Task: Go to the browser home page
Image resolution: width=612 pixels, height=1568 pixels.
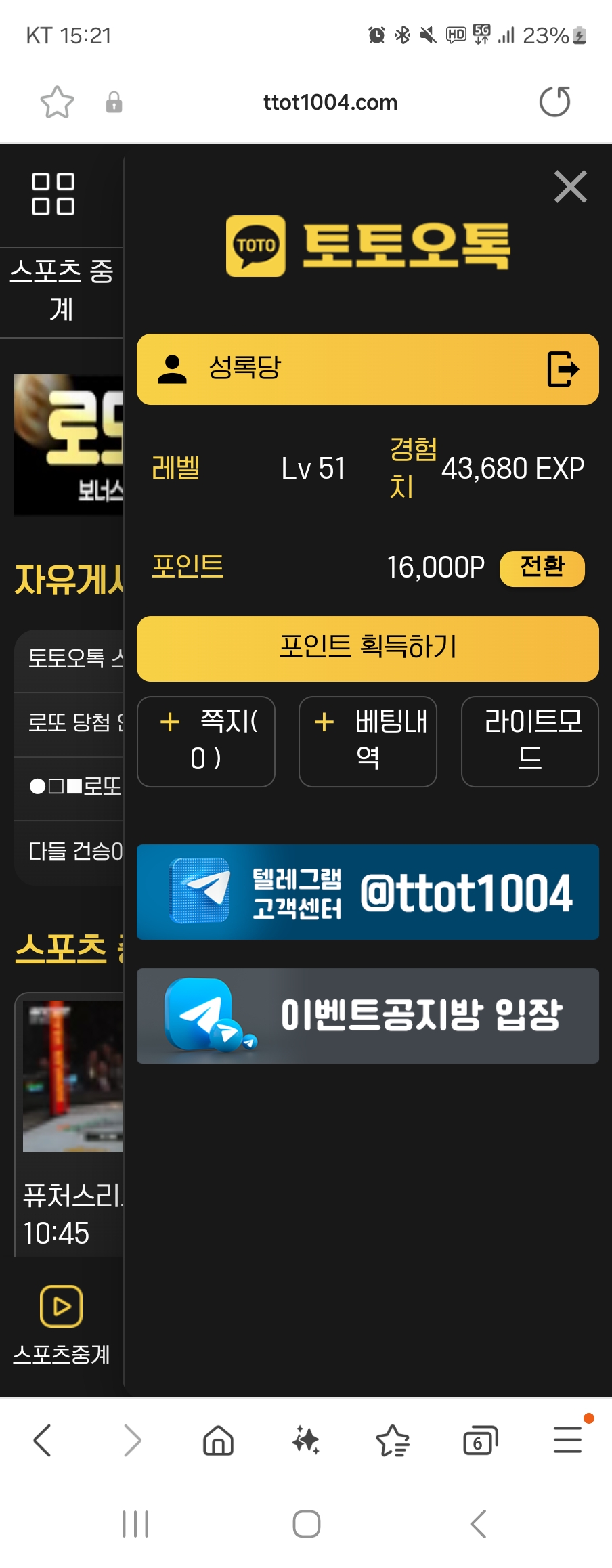Action: [218, 1440]
